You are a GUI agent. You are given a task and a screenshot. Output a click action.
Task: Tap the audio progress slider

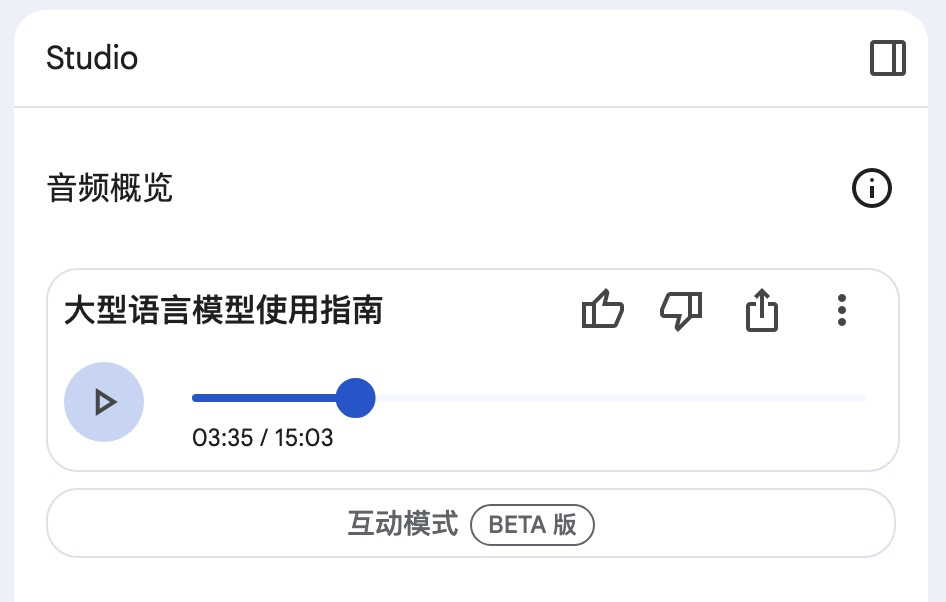click(529, 398)
